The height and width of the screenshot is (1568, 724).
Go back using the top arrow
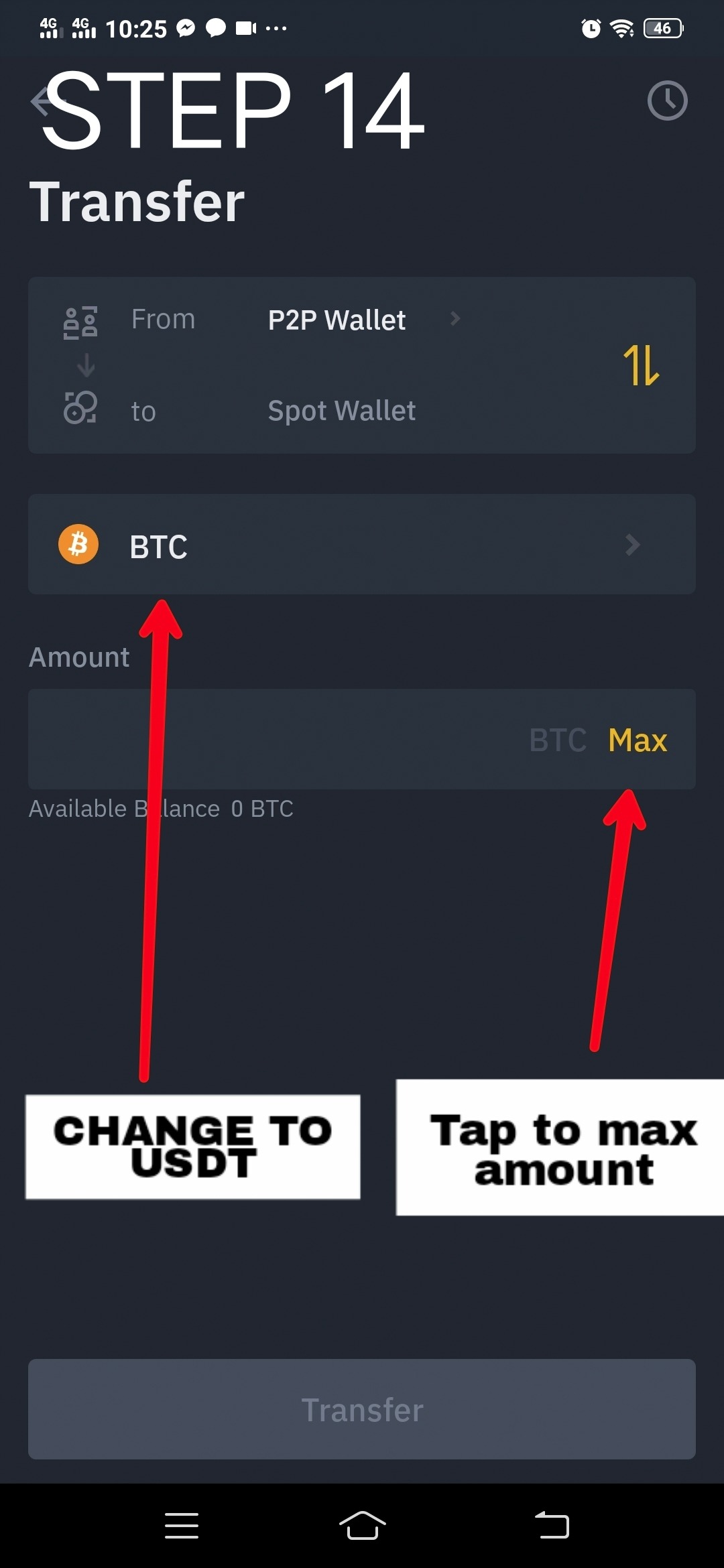point(40,102)
